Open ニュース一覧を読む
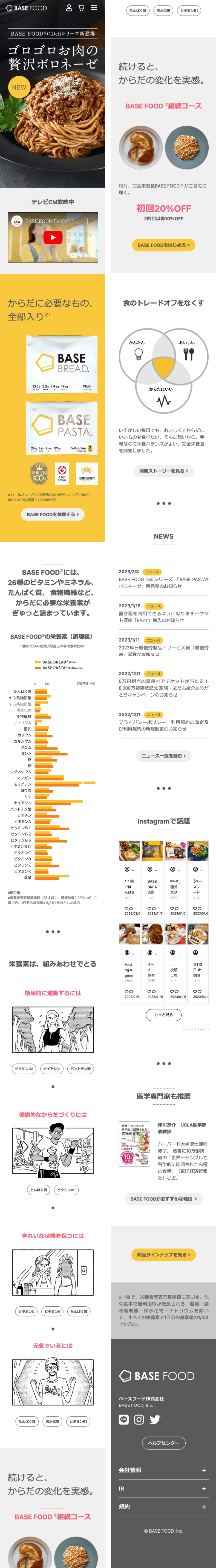Viewport: 216px width, 1568px height. [x=163, y=755]
